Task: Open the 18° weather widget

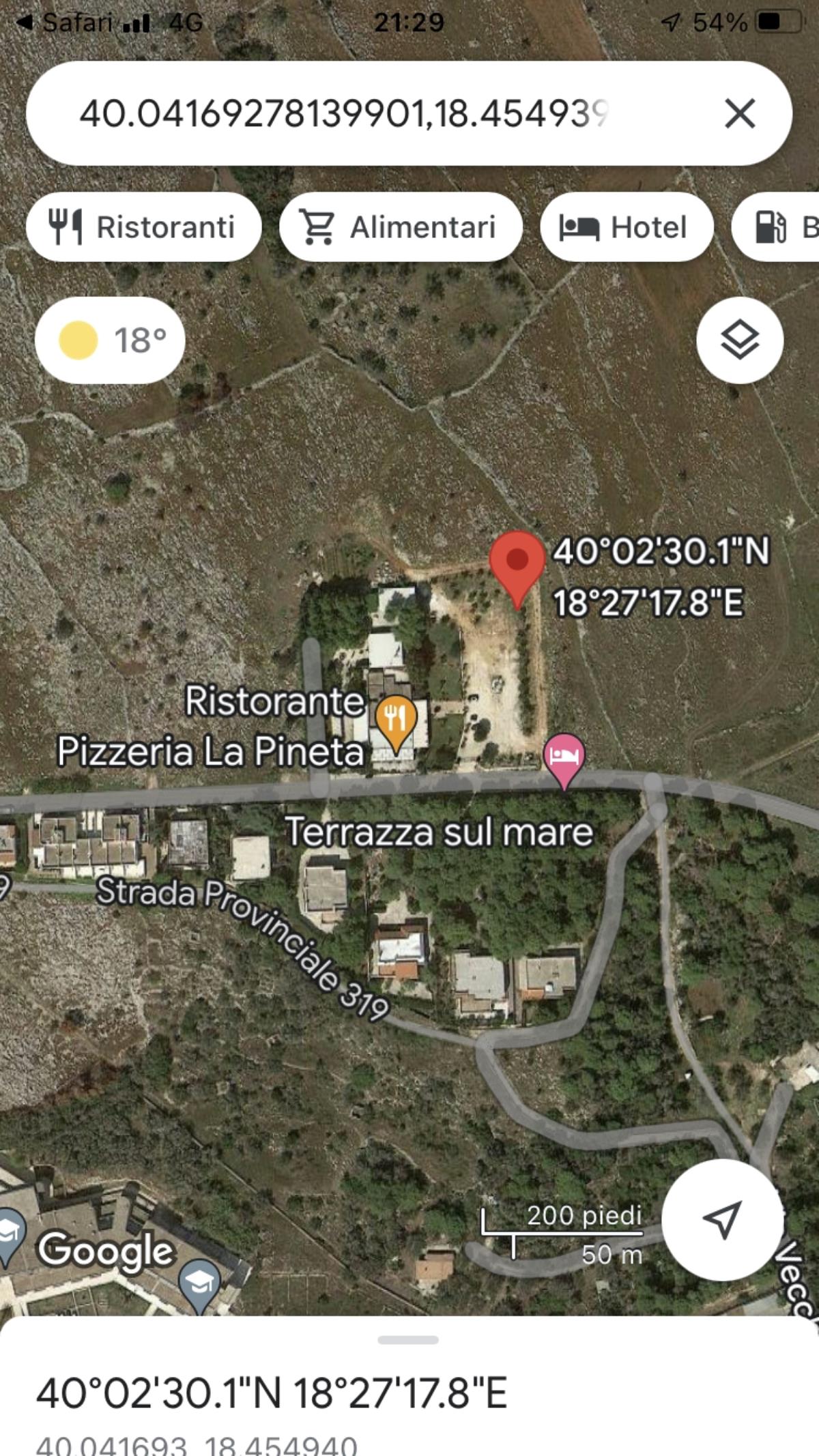Action: 110,340
